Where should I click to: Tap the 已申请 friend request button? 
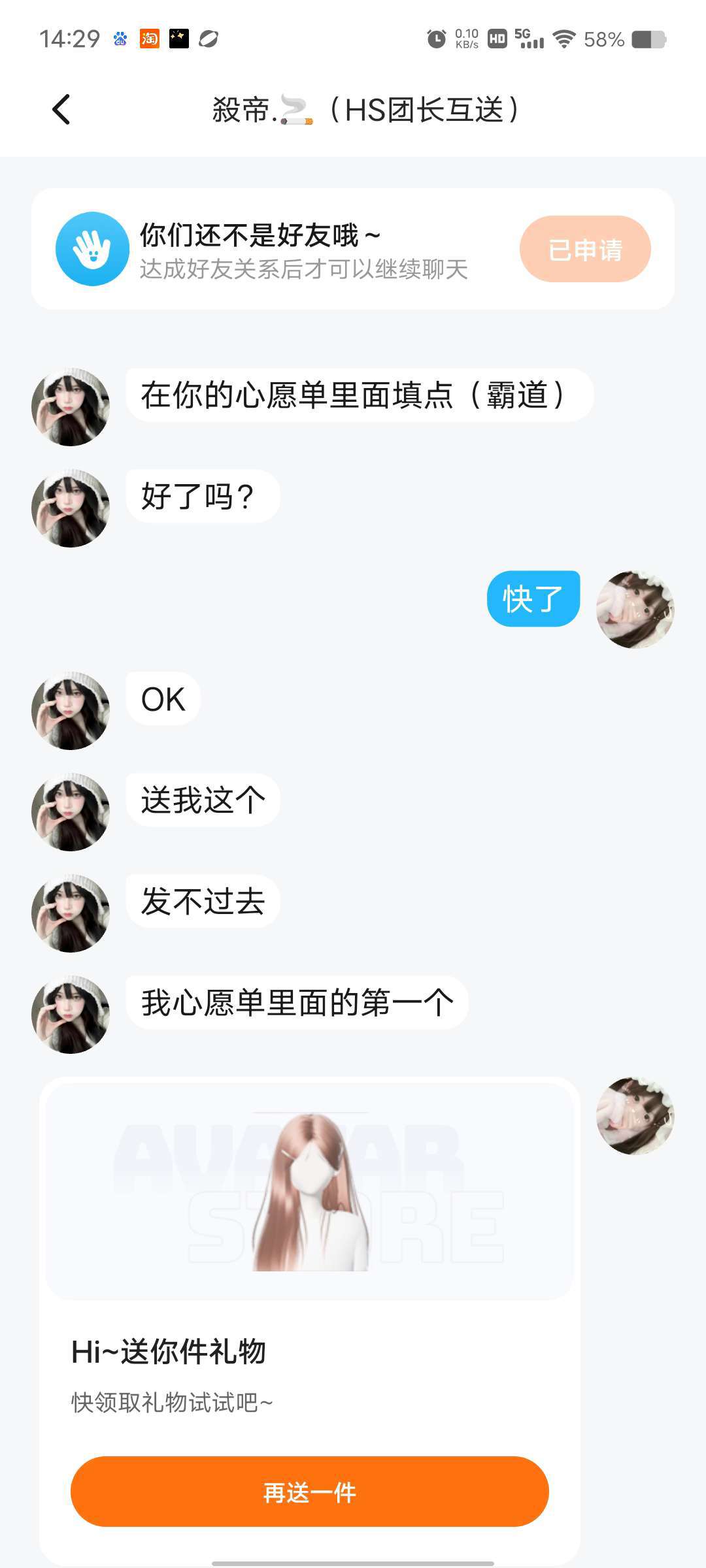585,249
